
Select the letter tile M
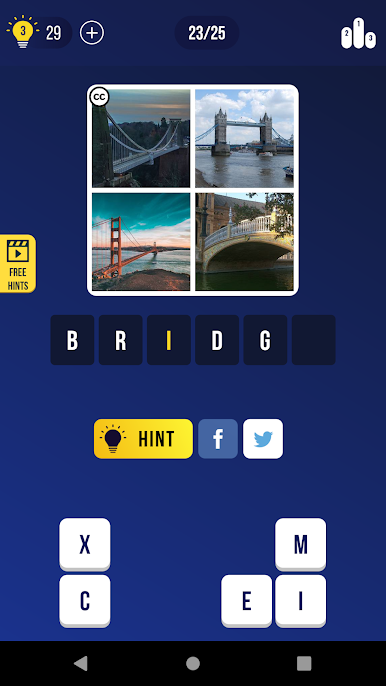point(301,545)
